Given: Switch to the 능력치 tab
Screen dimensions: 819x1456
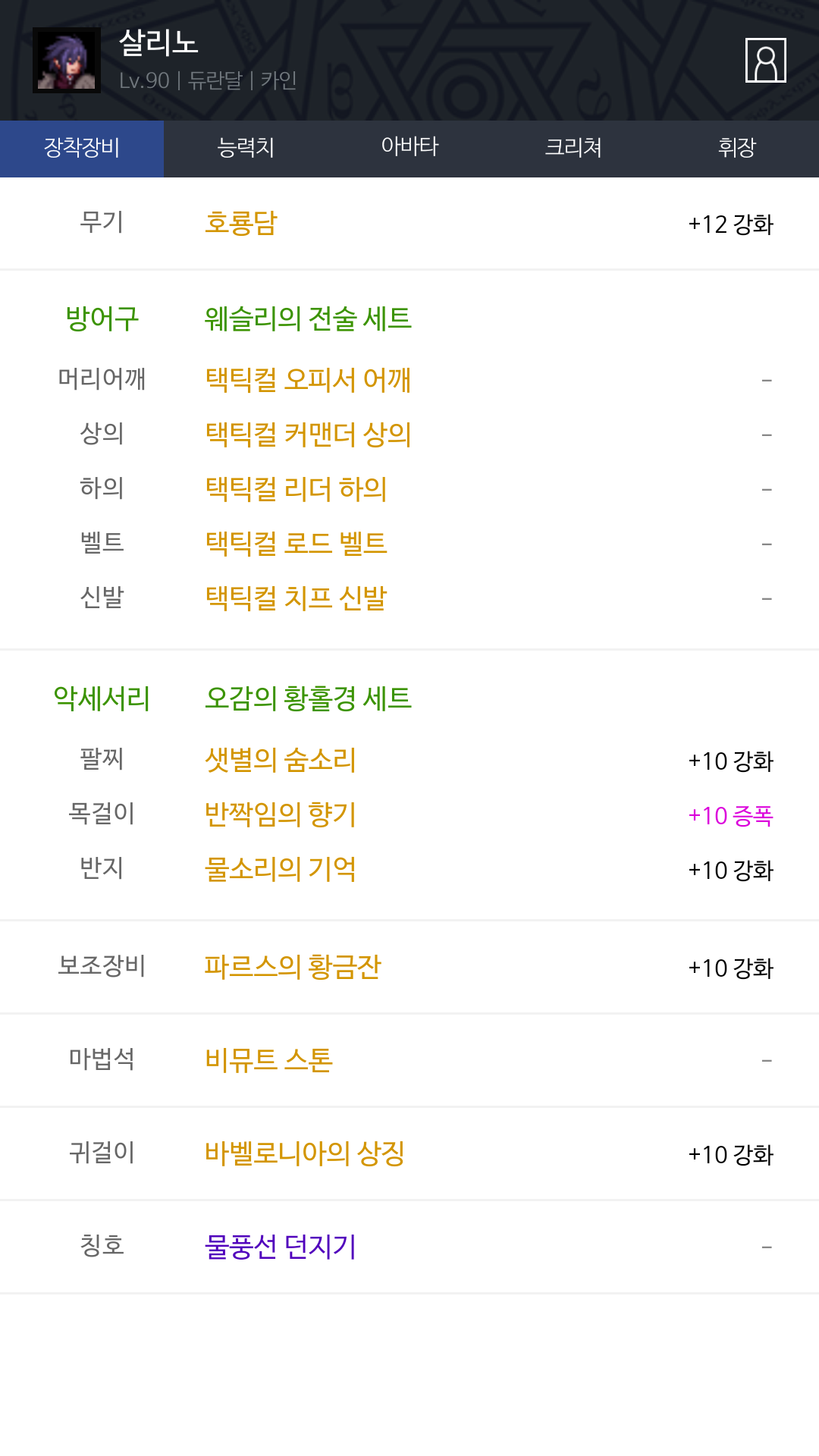Looking at the screenshot, I should (x=246, y=149).
